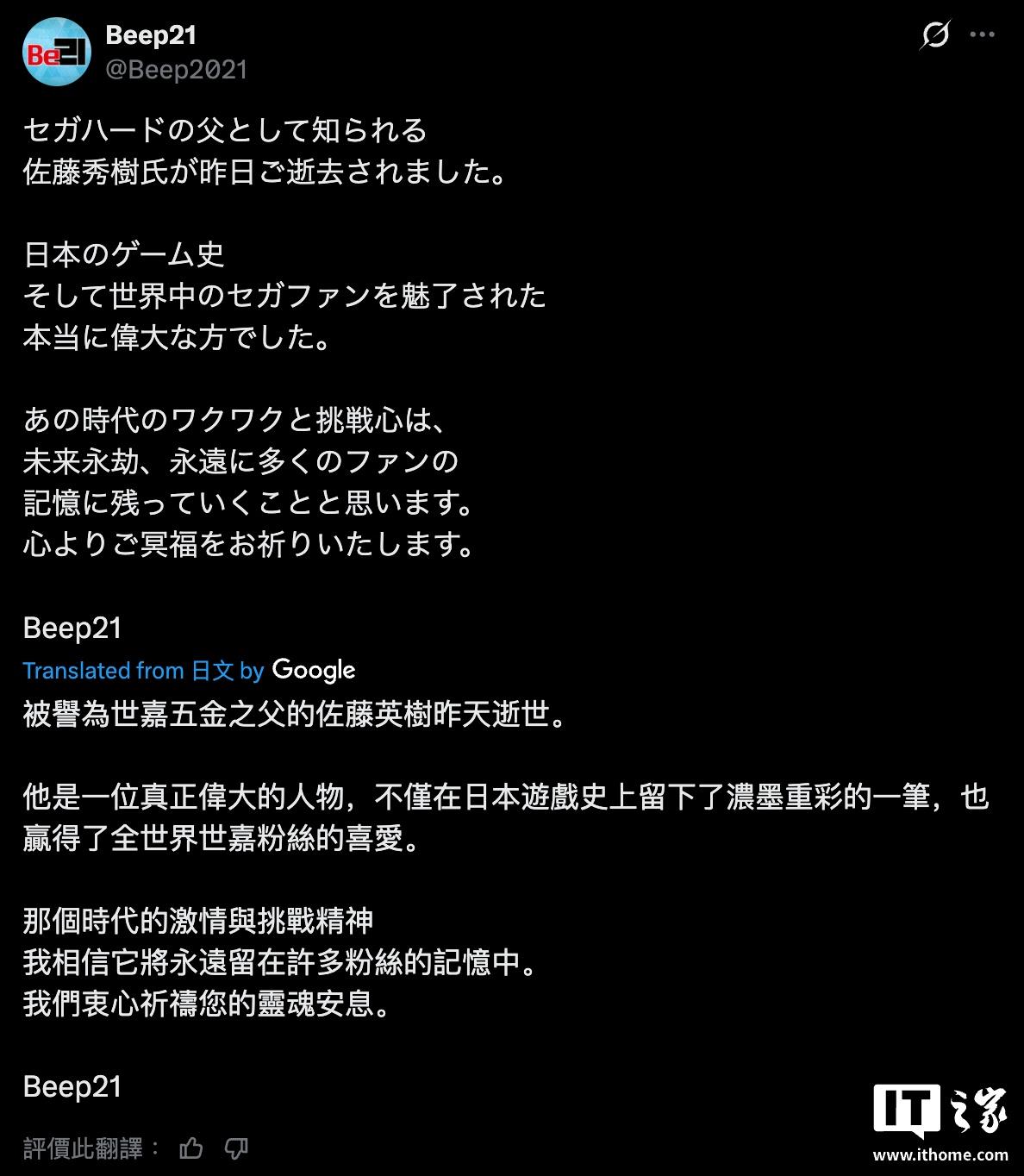The width and height of the screenshot is (1024, 1176).
Task: Rate the translation with thumbs down
Action: tap(236, 1148)
